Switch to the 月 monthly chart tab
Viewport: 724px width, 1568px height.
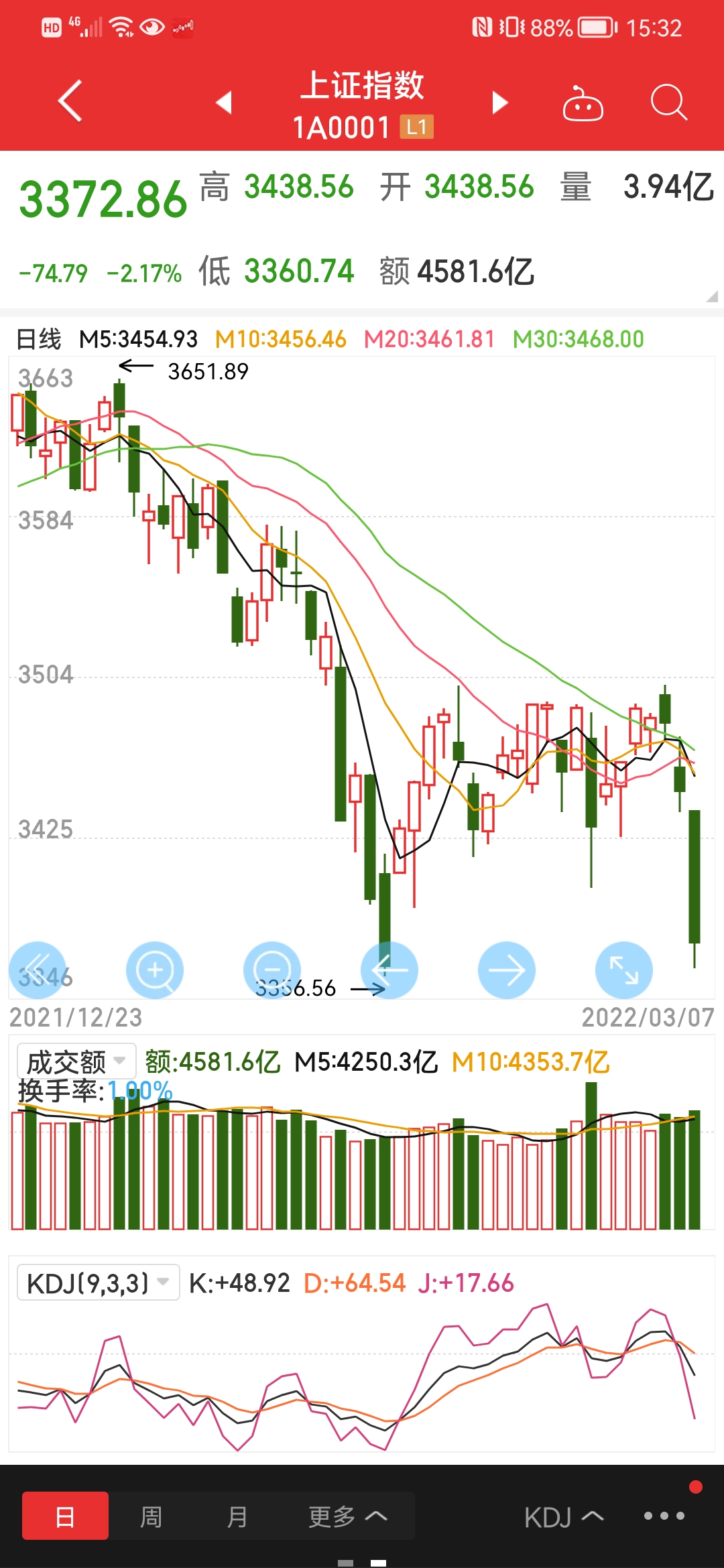coord(237,1516)
